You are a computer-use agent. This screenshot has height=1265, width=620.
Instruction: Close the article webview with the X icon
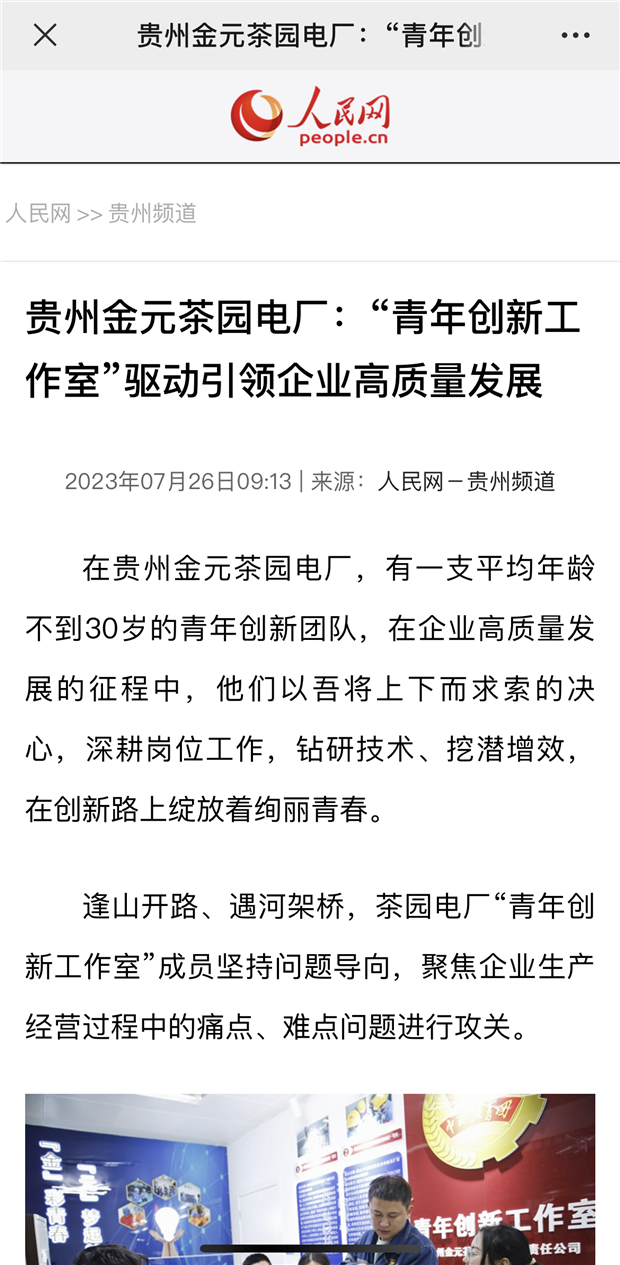click(45, 35)
